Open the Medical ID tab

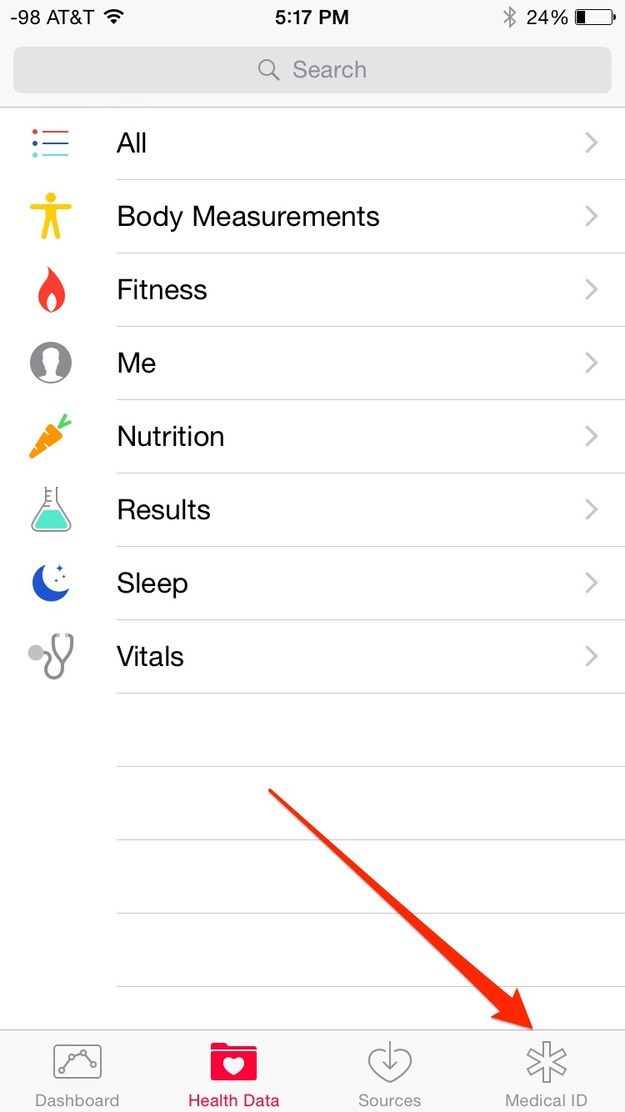[x=546, y=1073]
